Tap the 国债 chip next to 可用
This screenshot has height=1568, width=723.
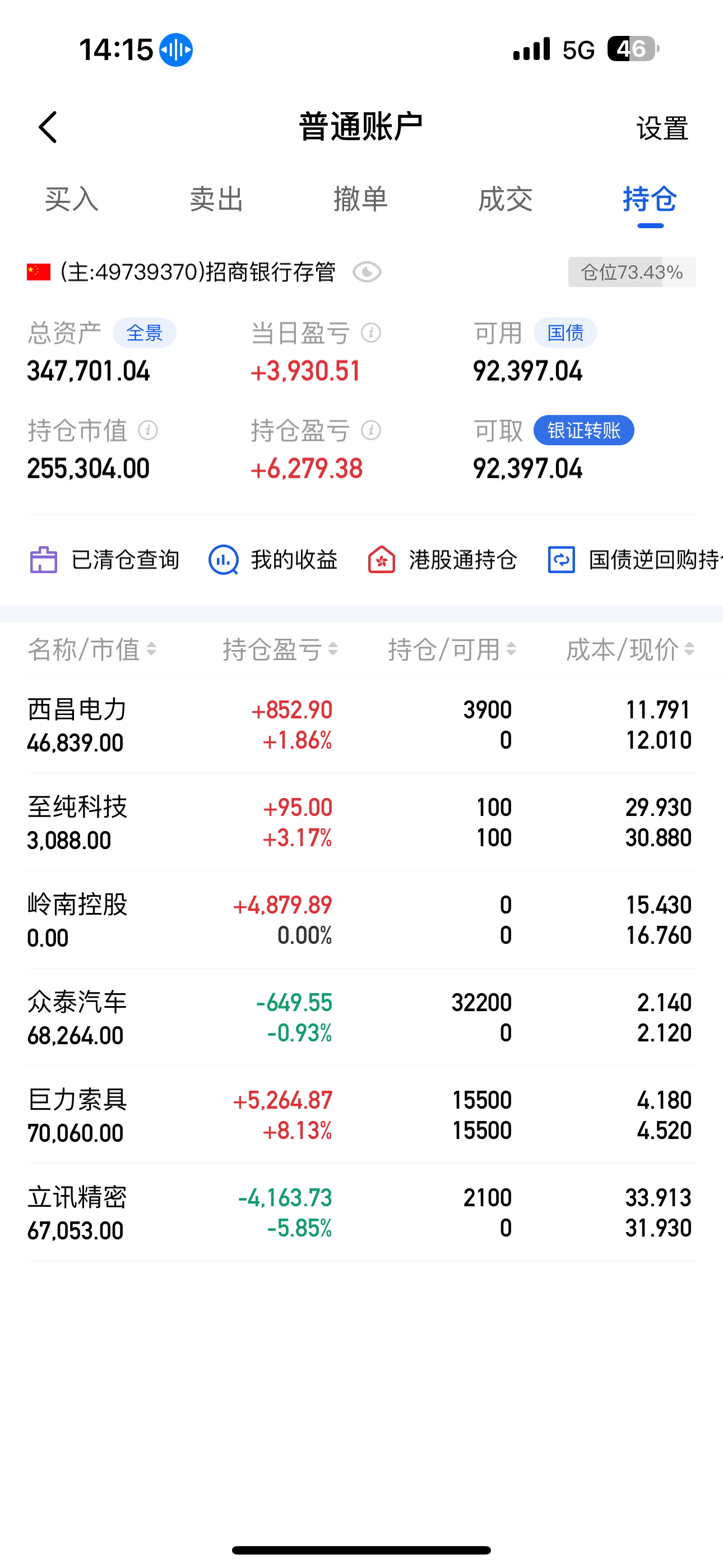pos(566,333)
